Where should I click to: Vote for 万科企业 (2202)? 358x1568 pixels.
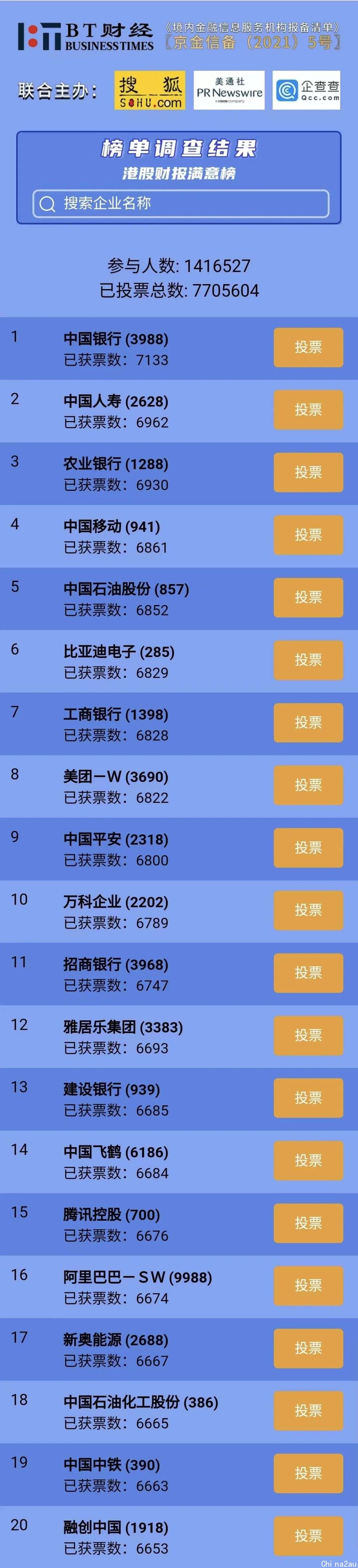click(x=308, y=910)
